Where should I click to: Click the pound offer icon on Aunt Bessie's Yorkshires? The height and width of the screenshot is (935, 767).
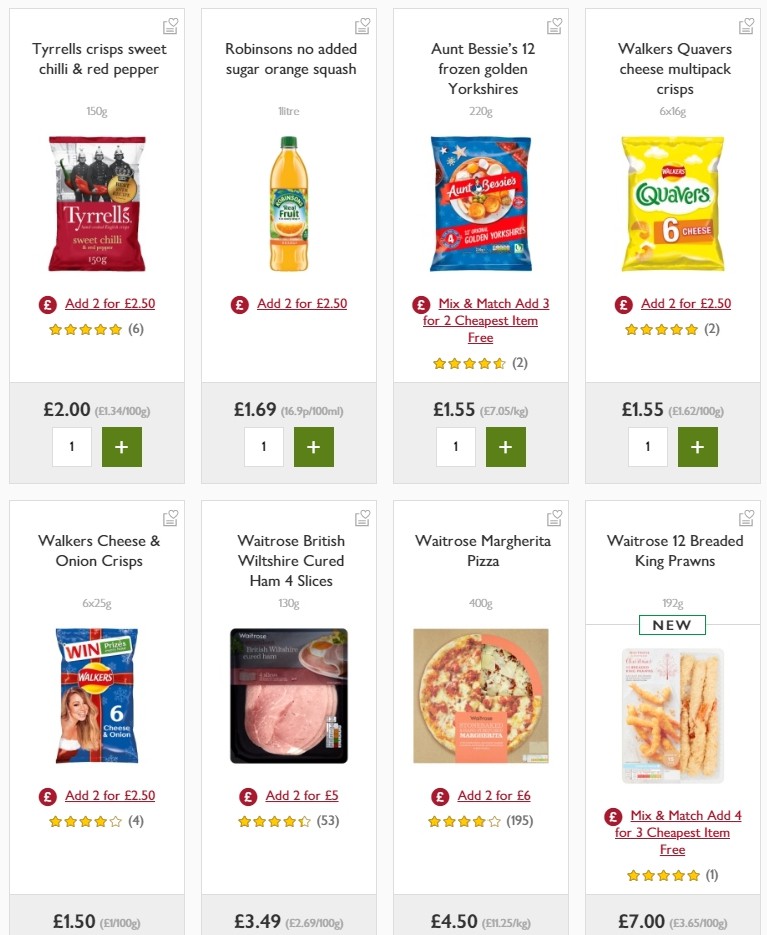point(420,304)
